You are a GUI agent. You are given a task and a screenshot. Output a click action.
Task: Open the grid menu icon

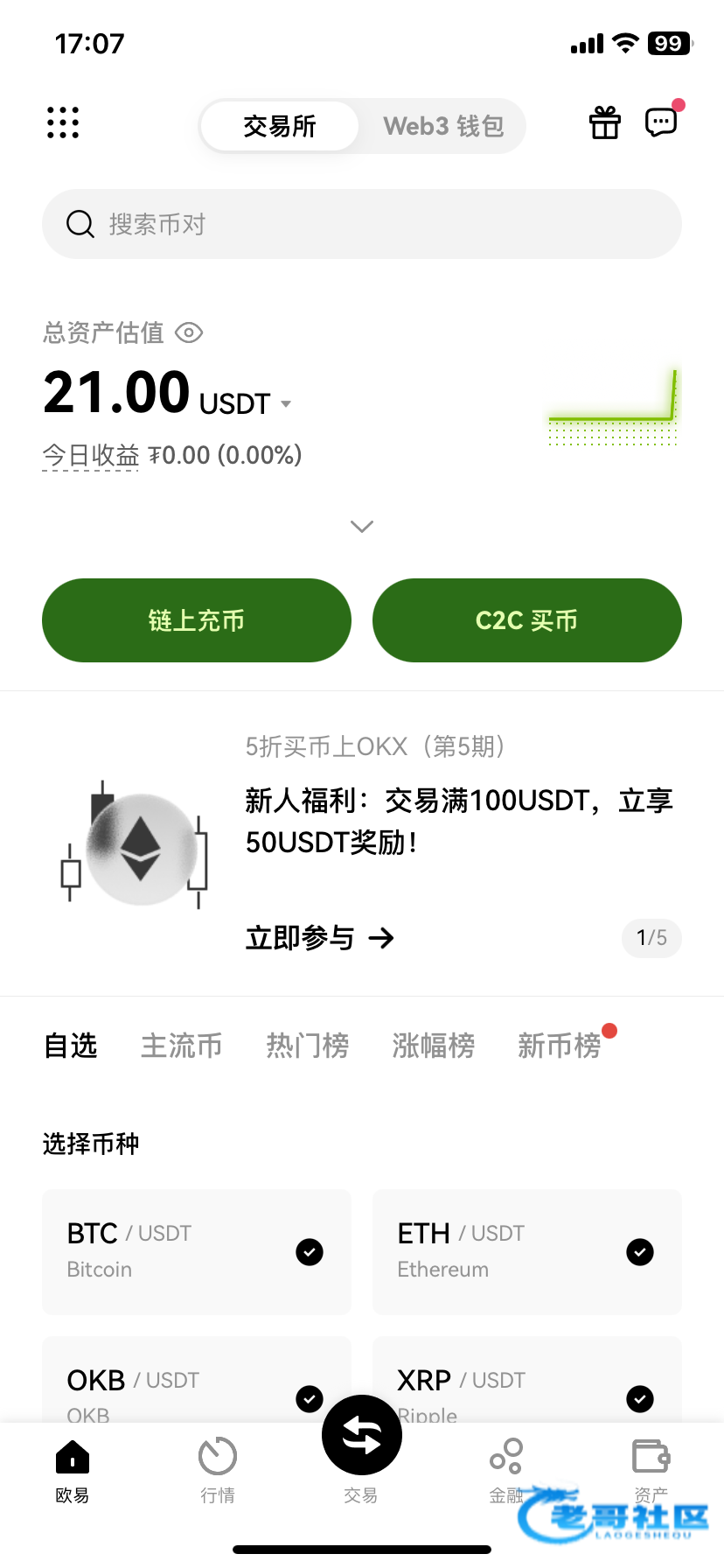point(63,123)
